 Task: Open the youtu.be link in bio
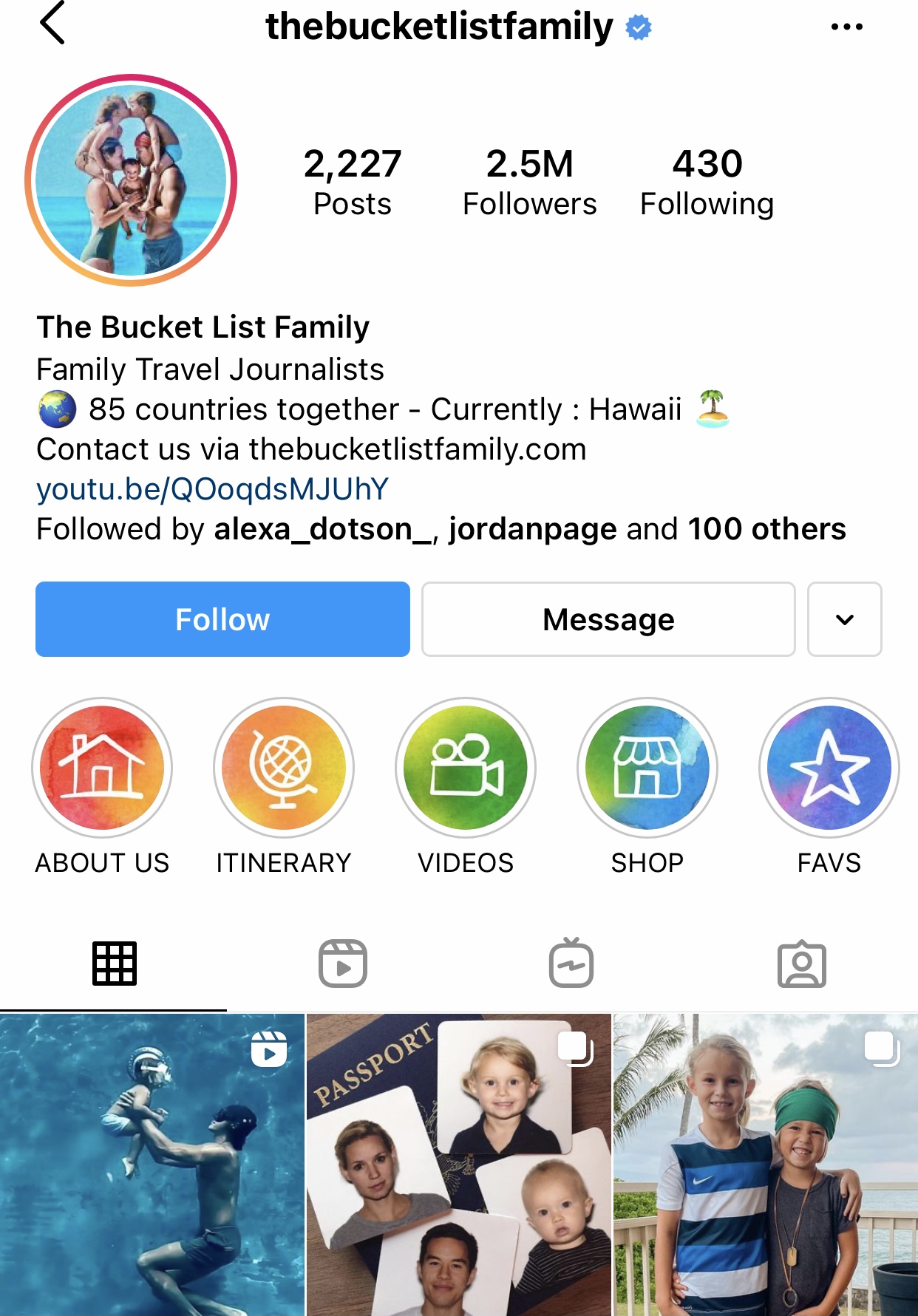[x=212, y=489]
